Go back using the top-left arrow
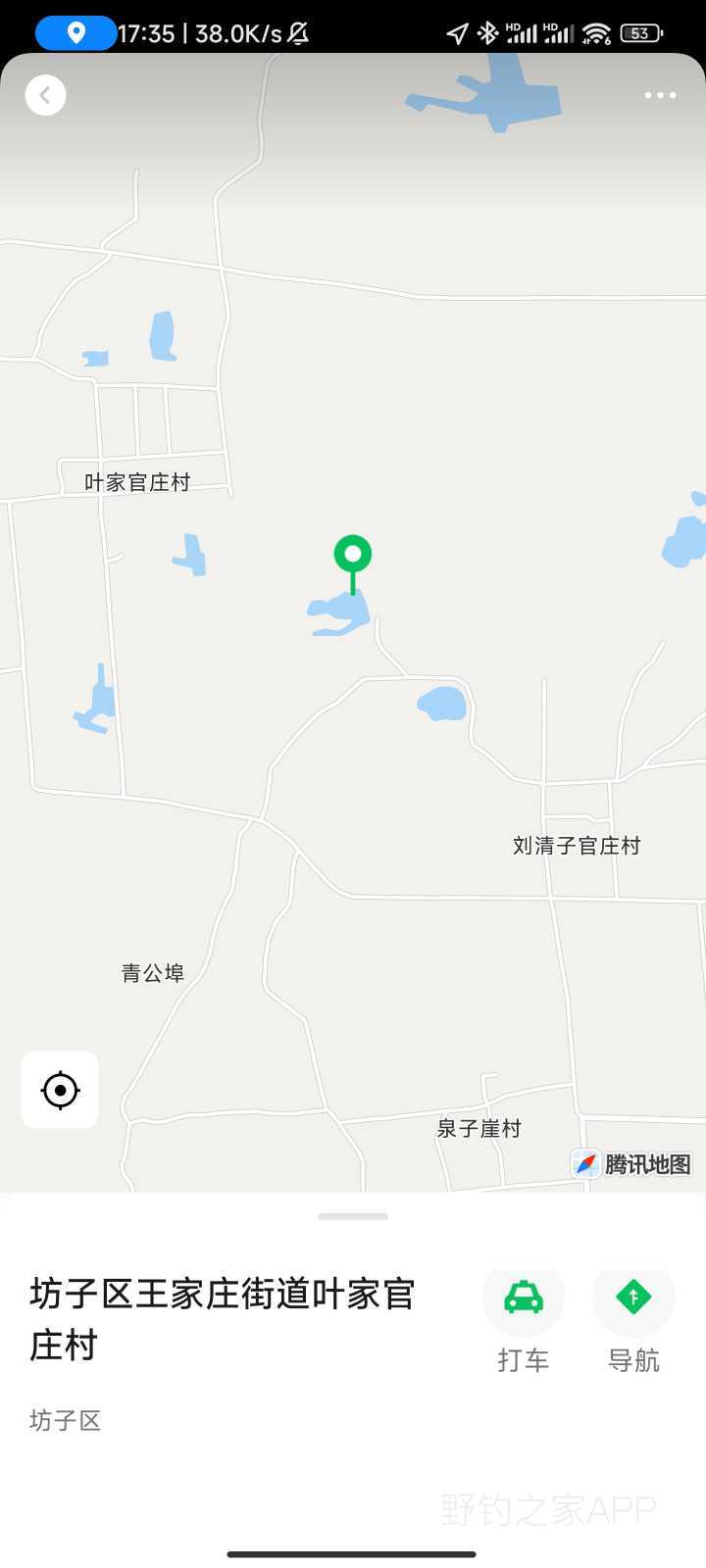This screenshot has height=1568, width=706. (x=45, y=95)
